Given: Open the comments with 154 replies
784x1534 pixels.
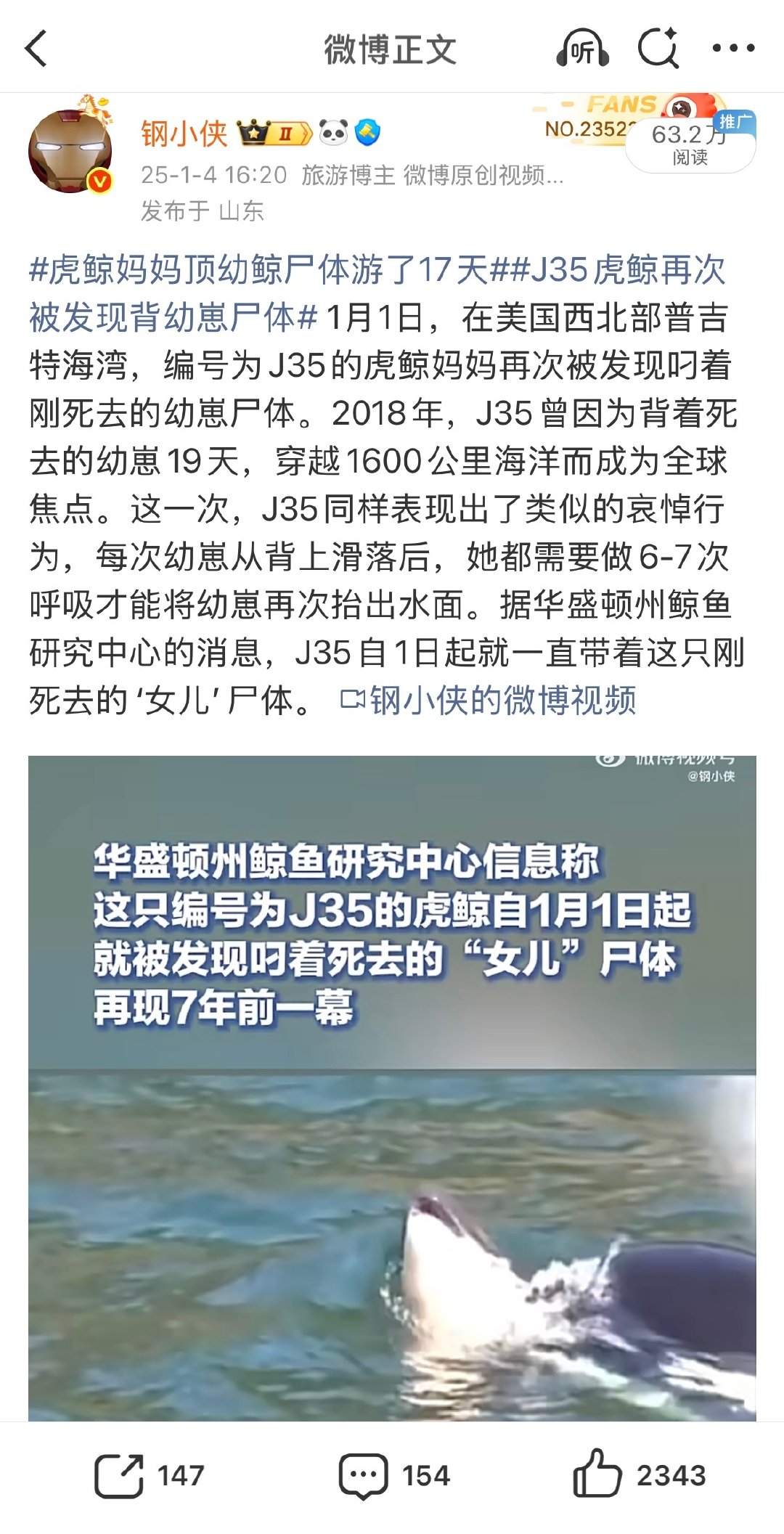Looking at the screenshot, I should pos(394,1476).
